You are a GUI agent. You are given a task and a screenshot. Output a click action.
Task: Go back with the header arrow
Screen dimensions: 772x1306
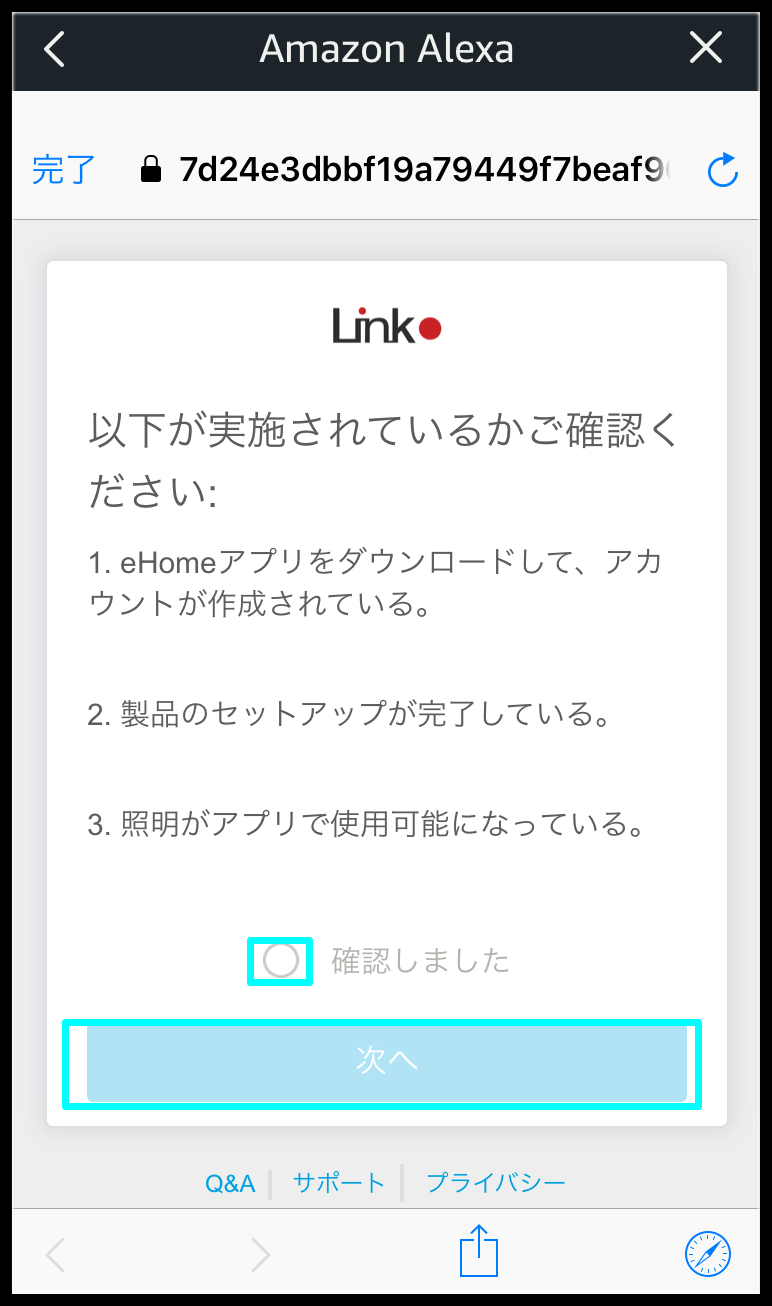55,48
